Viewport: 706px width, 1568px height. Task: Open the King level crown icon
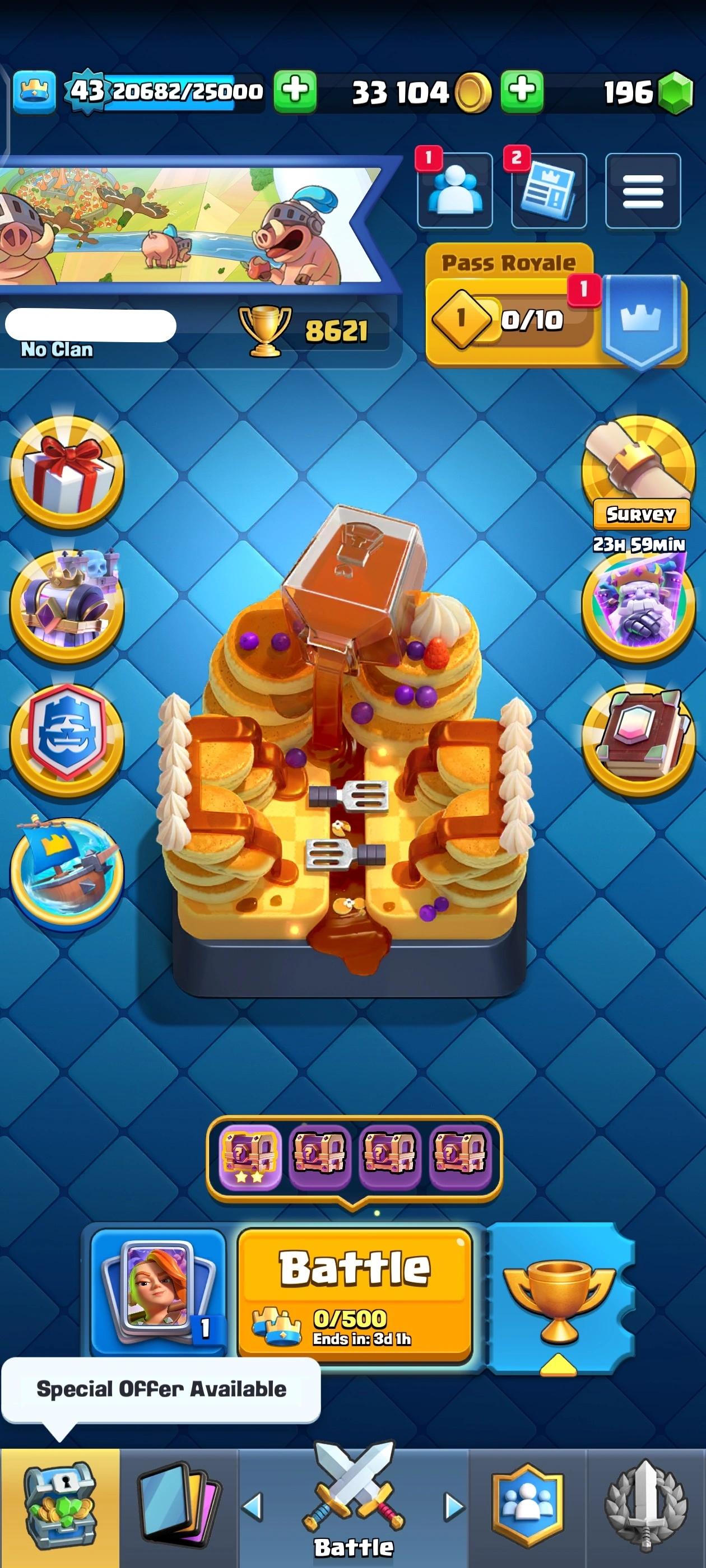[34, 91]
